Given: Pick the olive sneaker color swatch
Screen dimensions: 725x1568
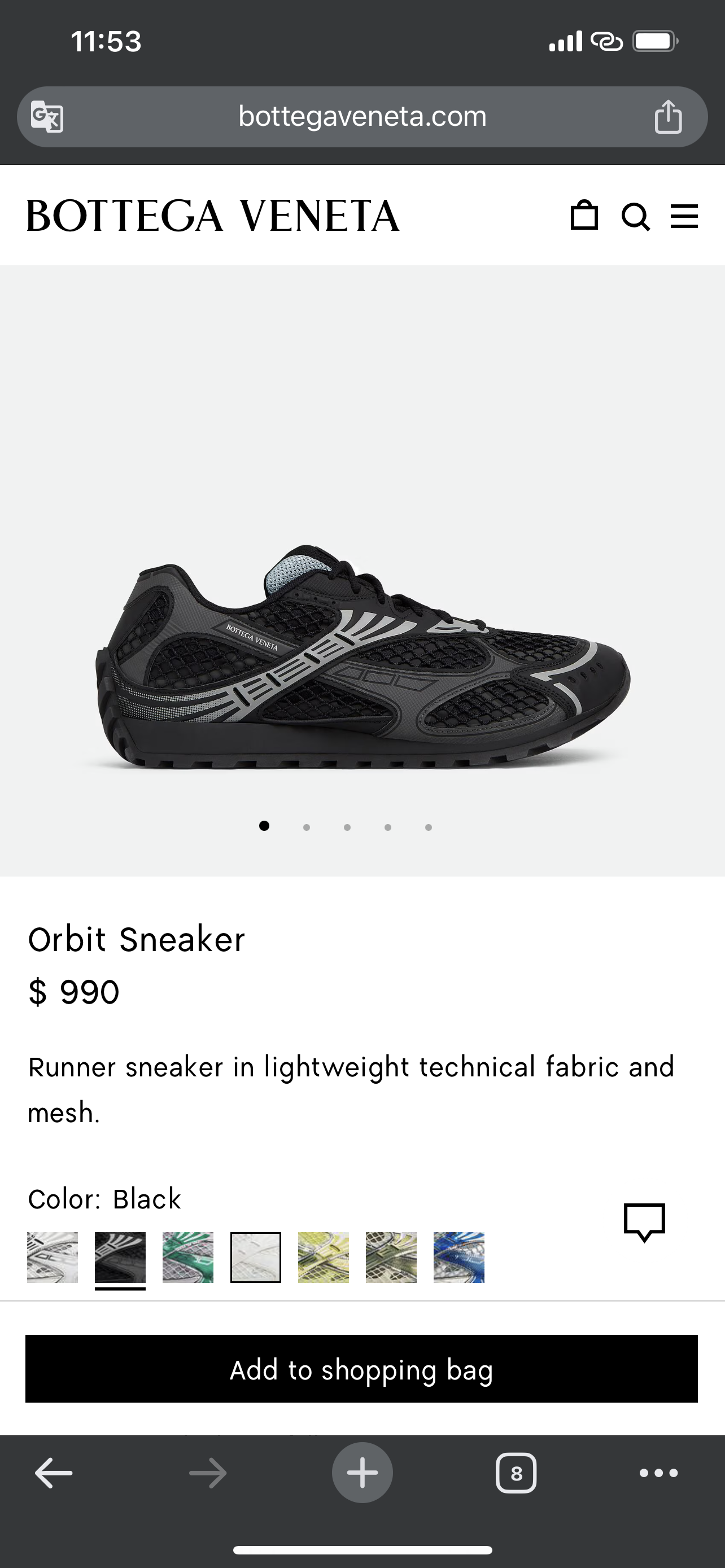Looking at the screenshot, I should pyautogui.click(x=391, y=1258).
